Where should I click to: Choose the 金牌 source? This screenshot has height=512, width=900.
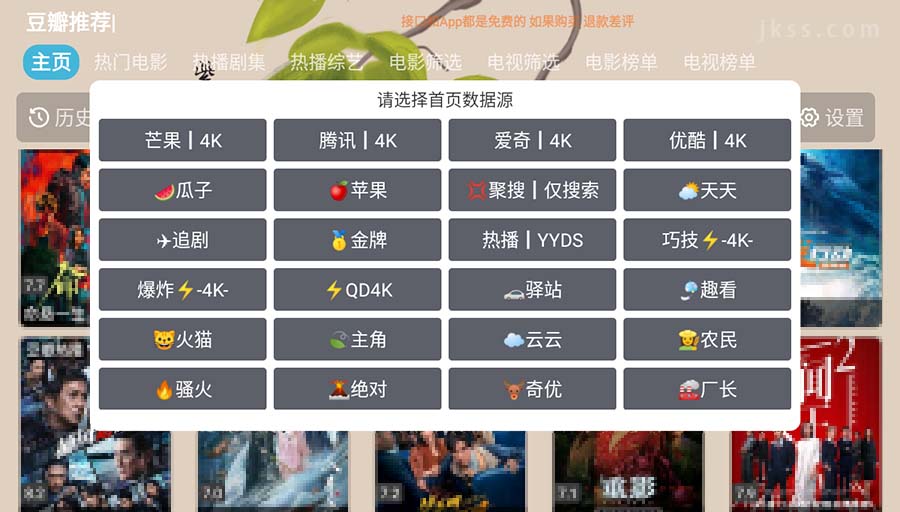[x=357, y=240]
